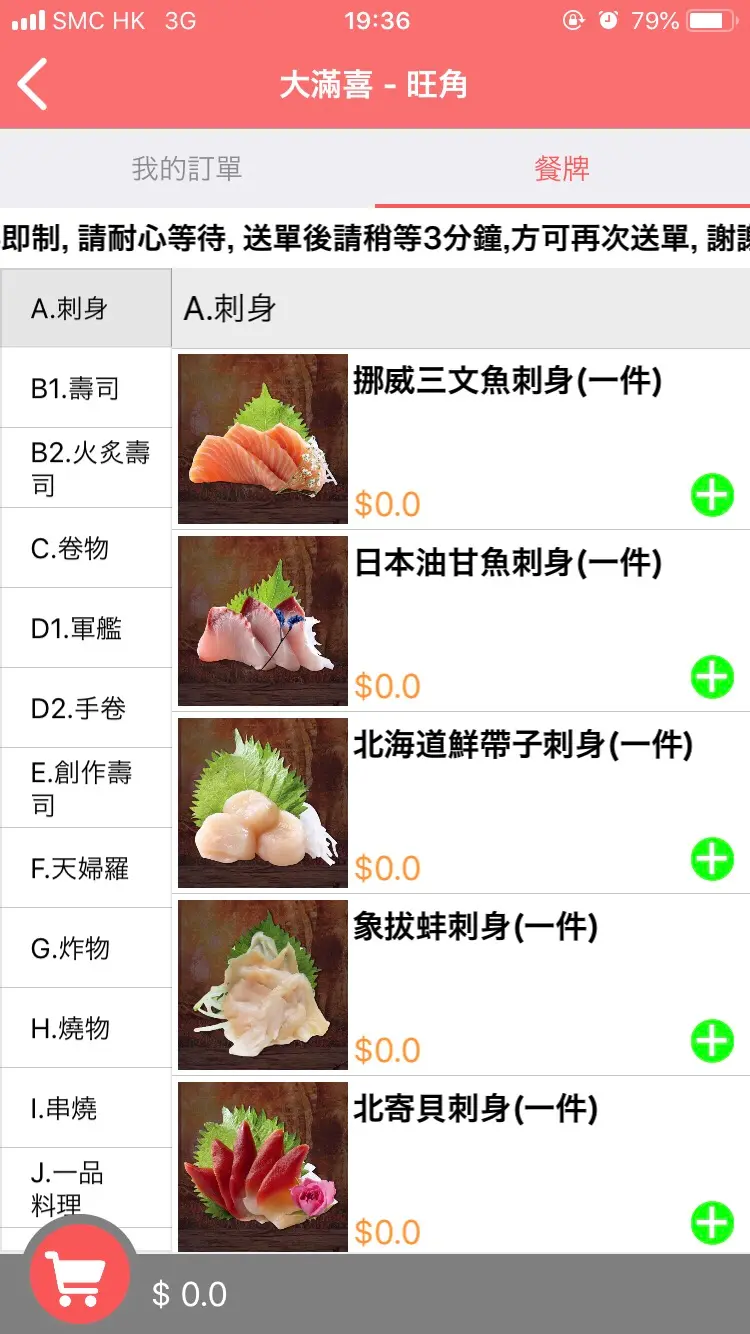Browse the C.卷物 category

click(x=86, y=548)
